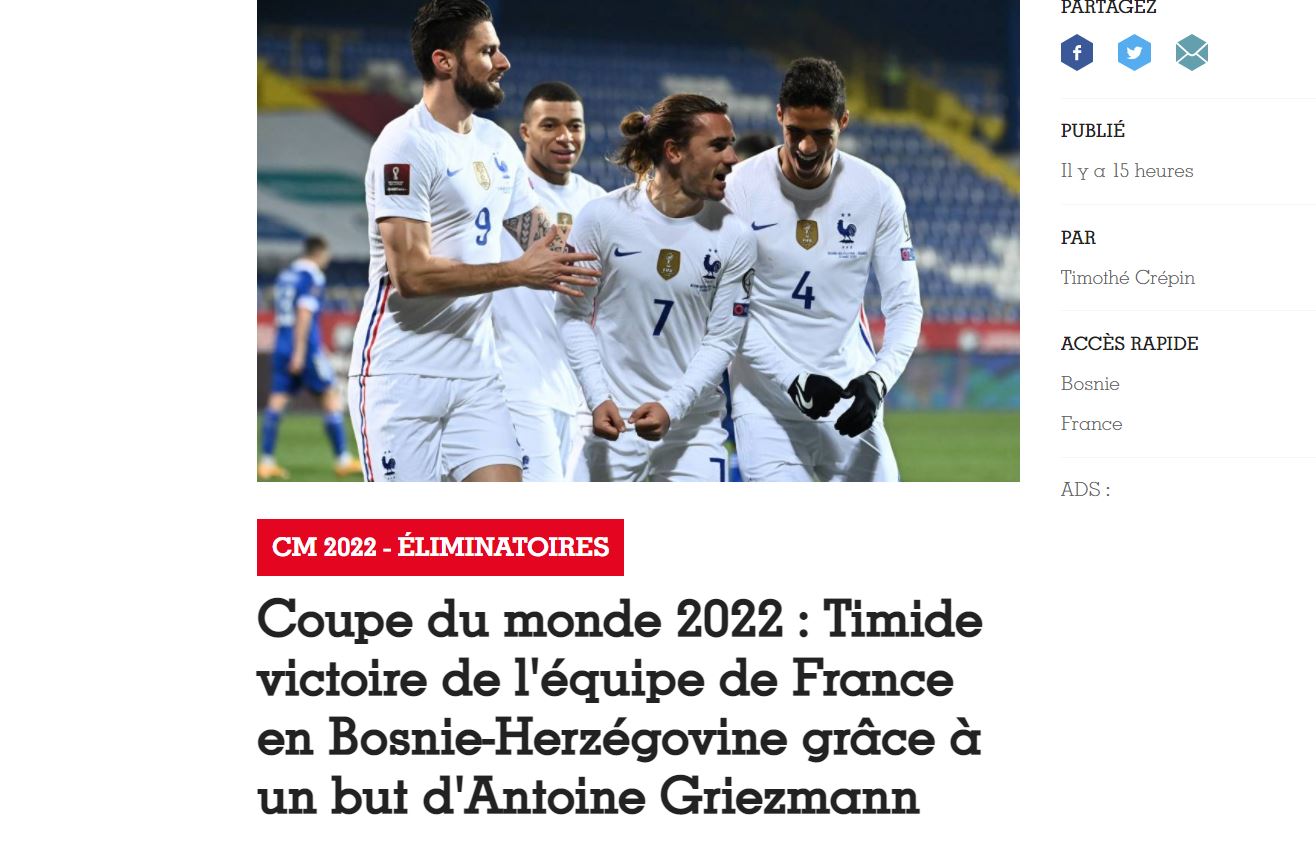Image resolution: width=1316 pixels, height=842 pixels.
Task: Share the article by email
Action: (1191, 53)
